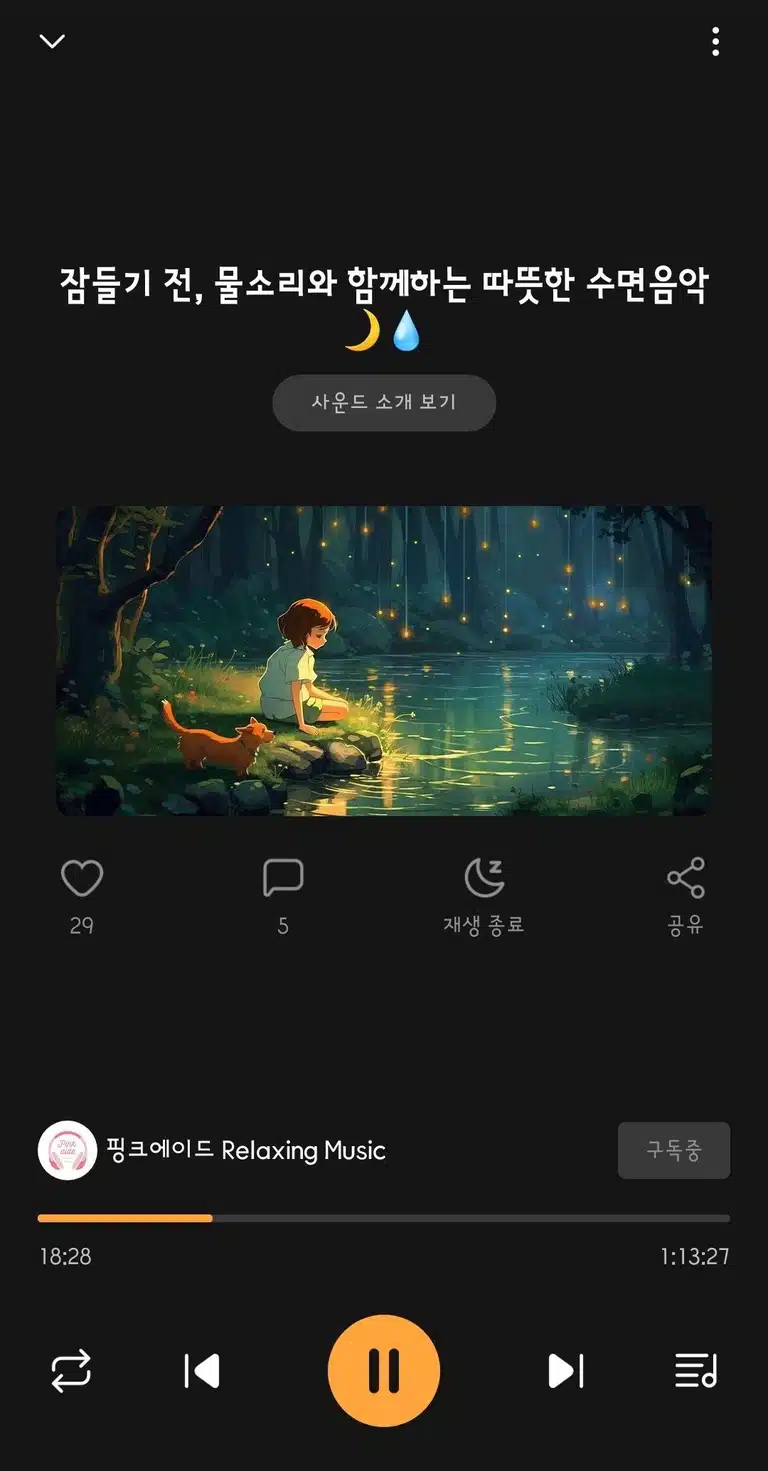Tap the 사운드 소개 보기 button
Viewport: 768px width, 1471px height.
click(x=384, y=403)
